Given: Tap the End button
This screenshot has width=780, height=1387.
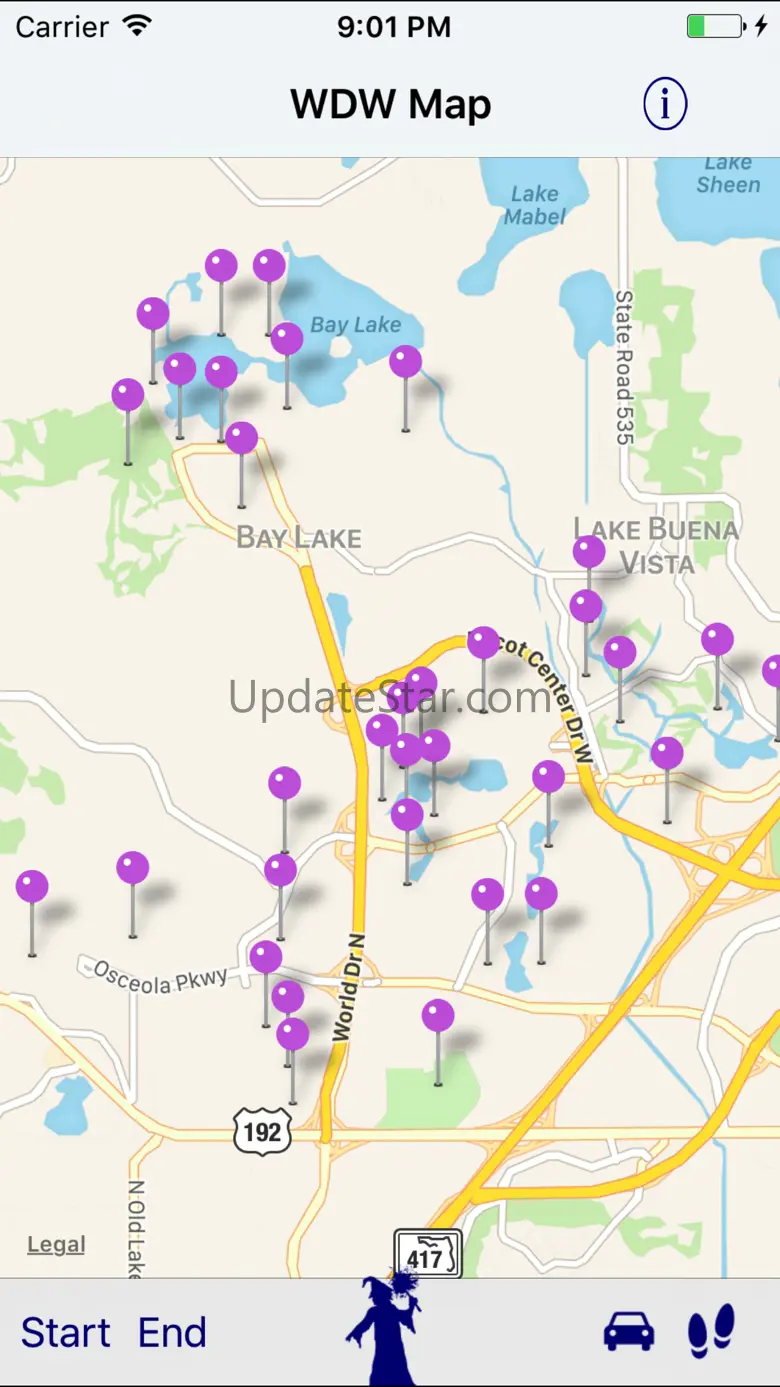Looking at the screenshot, I should [x=172, y=1332].
